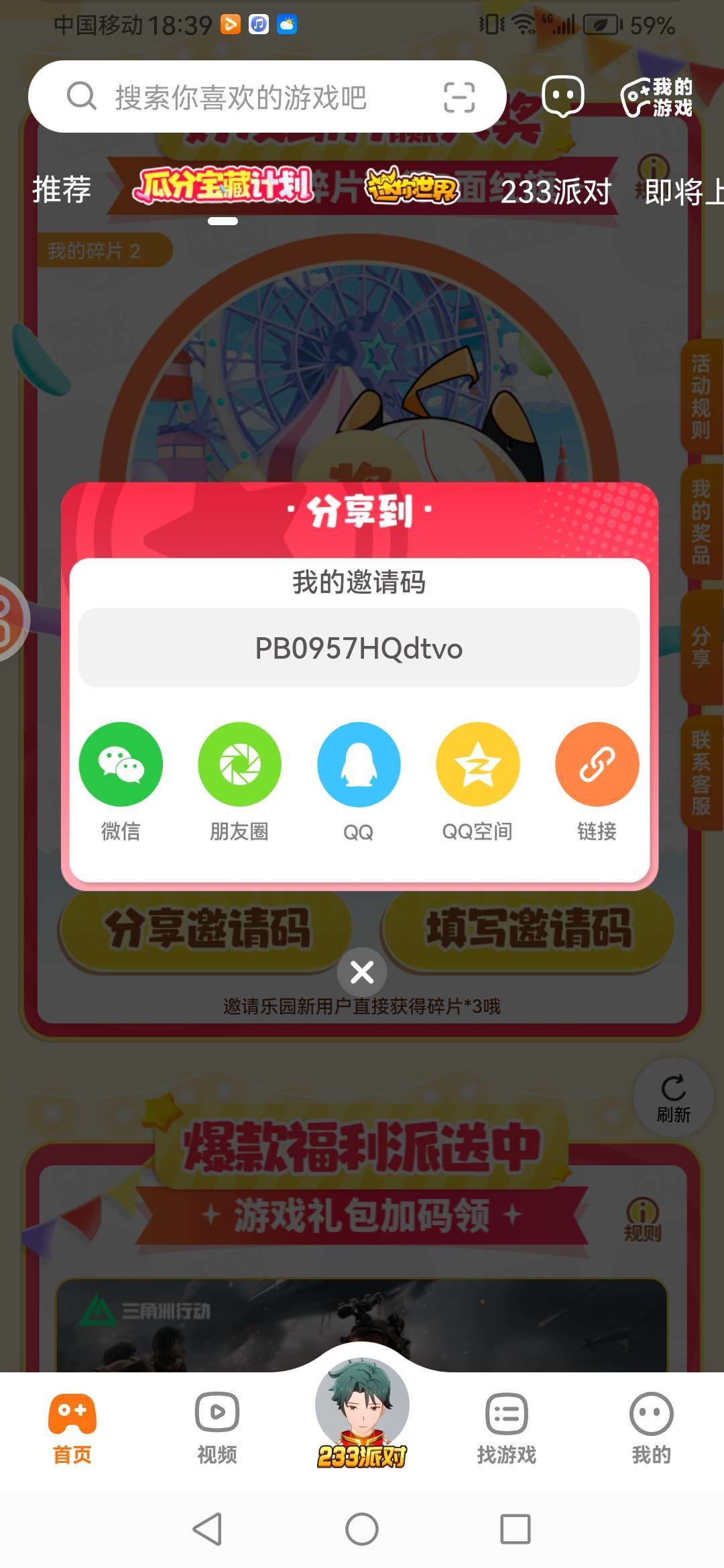The image size is (724, 1568).
Task: Open the QR scanner icon
Action: pyautogui.click(x=459, y=97)
